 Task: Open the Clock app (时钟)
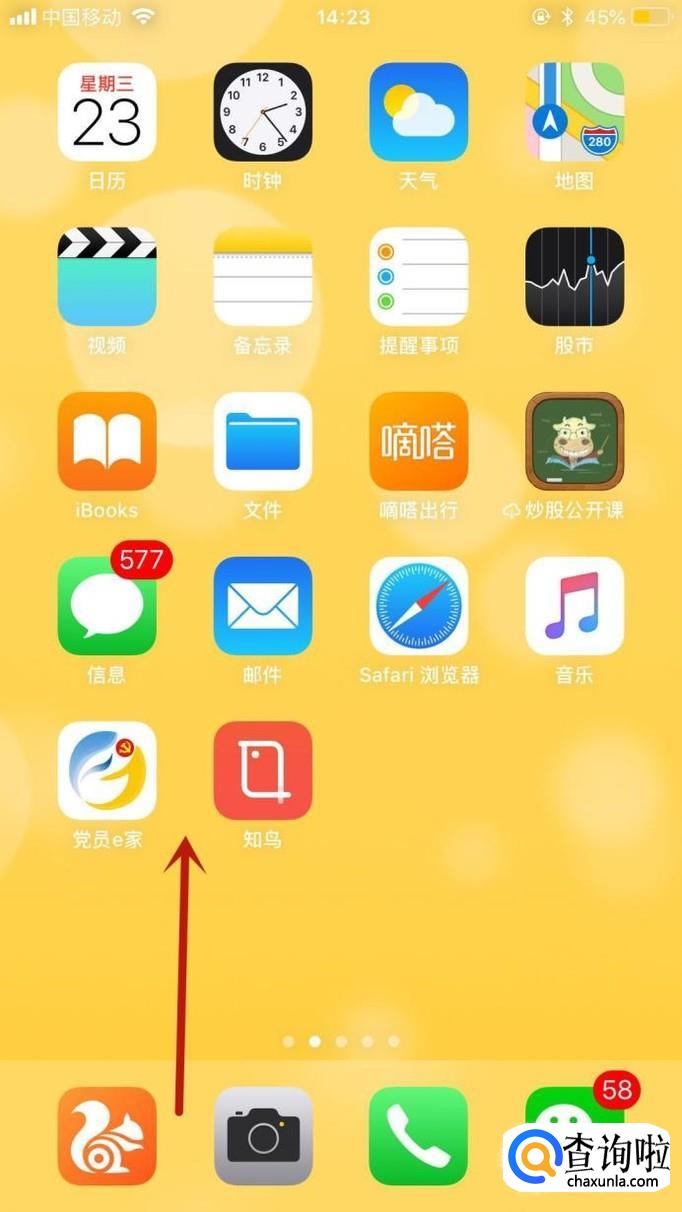[x=263, y=112]
